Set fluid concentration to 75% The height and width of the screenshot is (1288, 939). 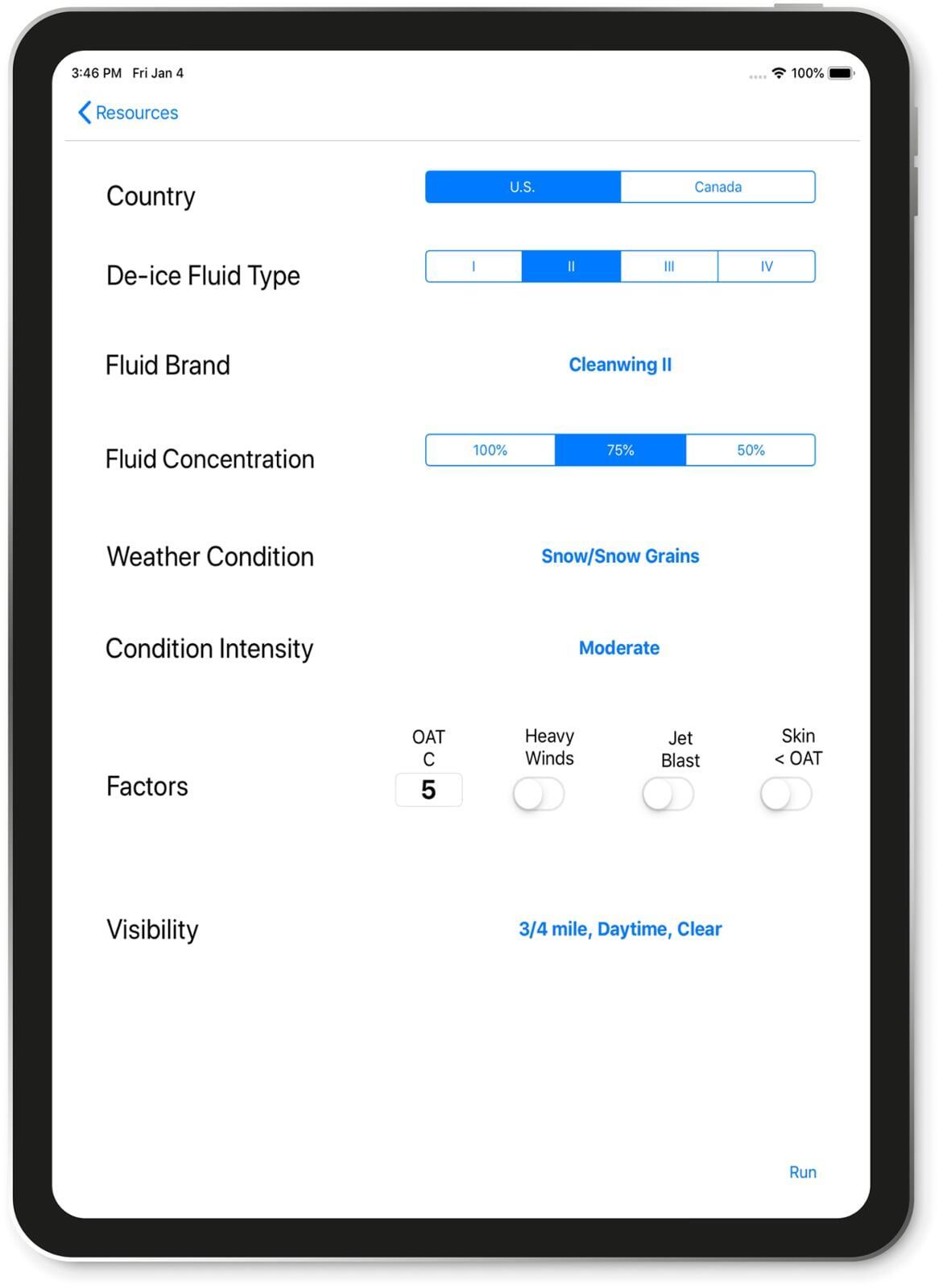point(620,450)
